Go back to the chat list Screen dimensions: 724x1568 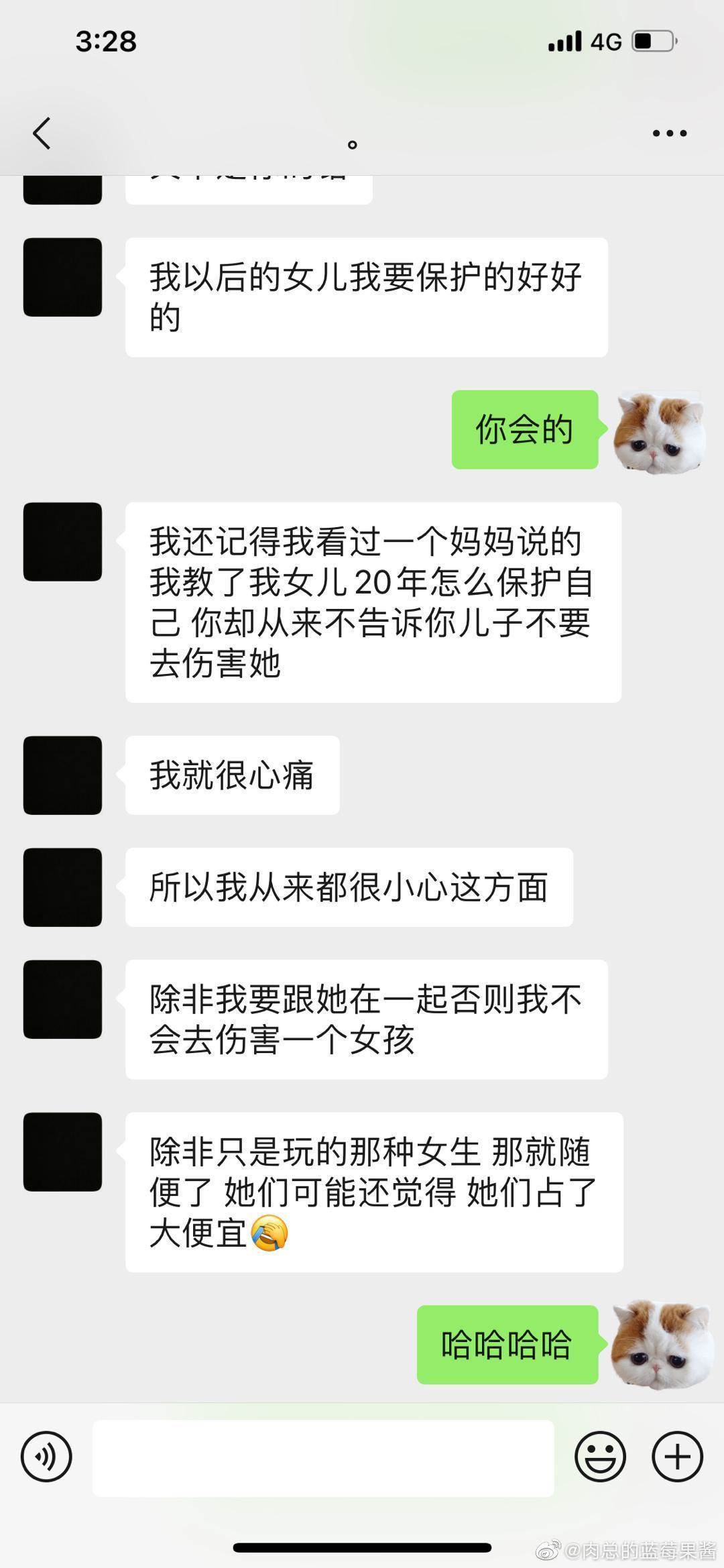[42, 133]
